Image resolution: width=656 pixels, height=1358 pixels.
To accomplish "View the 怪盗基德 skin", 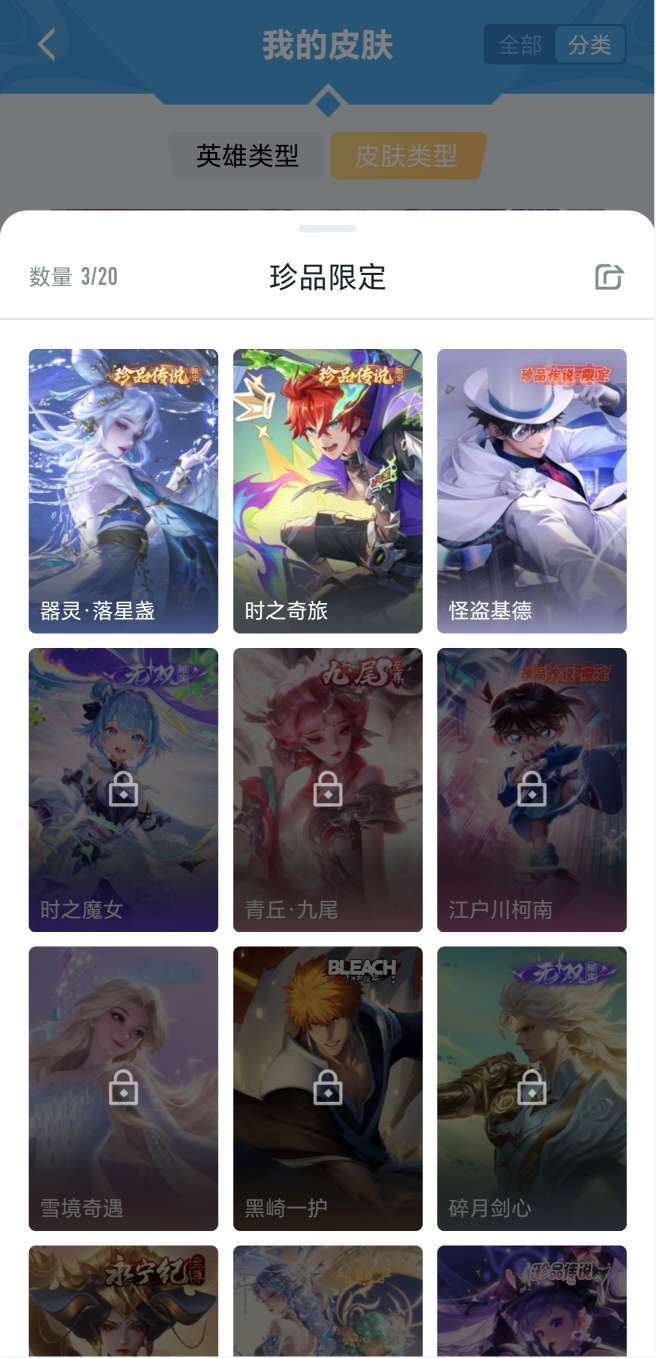I will click(x=532, y=491).
